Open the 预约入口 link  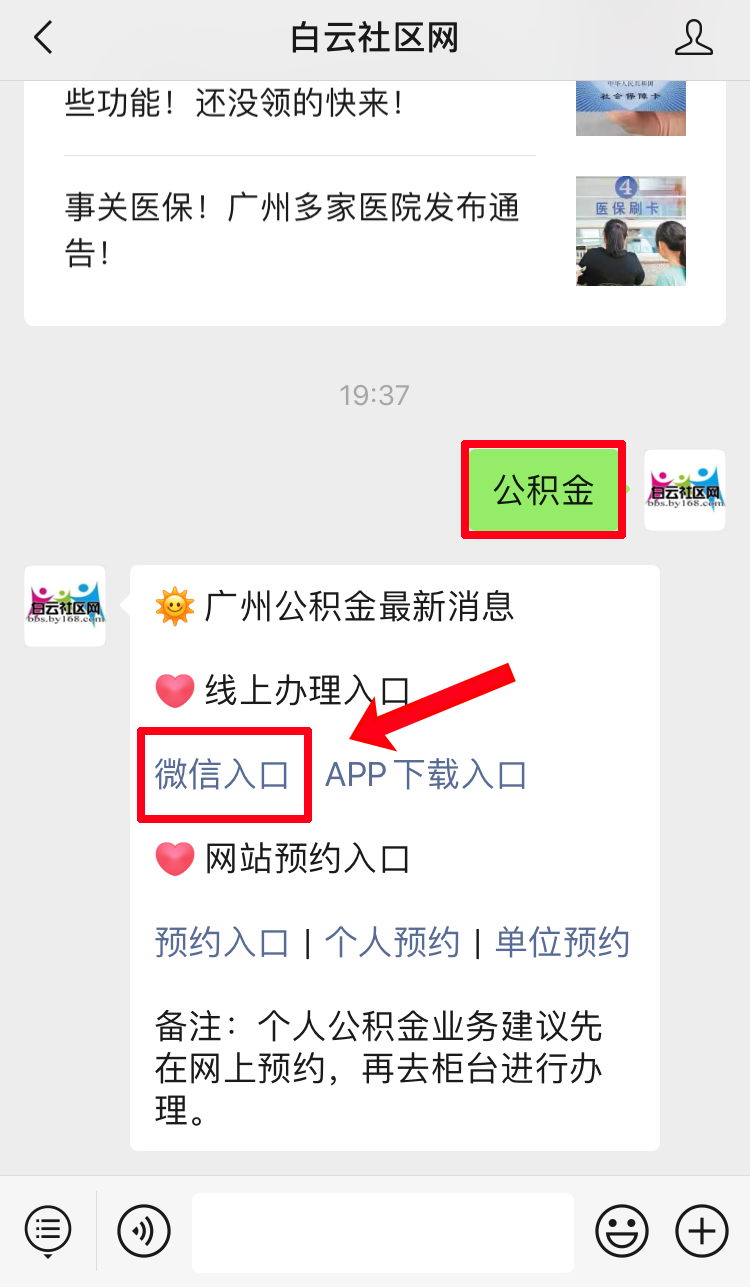[x=222, y=942]
